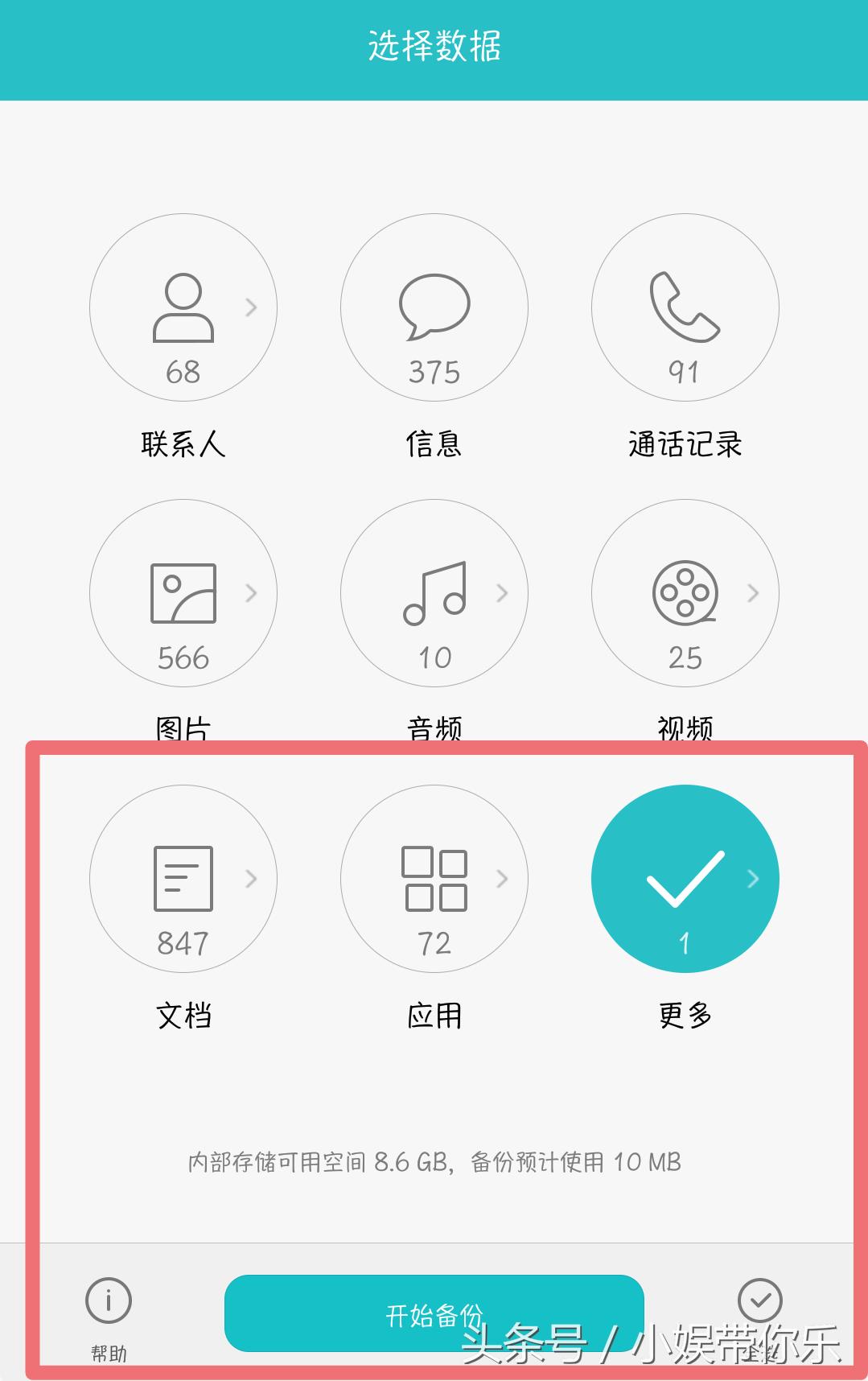Toggle selection on the 文档 category

click(x=183, y=877)
